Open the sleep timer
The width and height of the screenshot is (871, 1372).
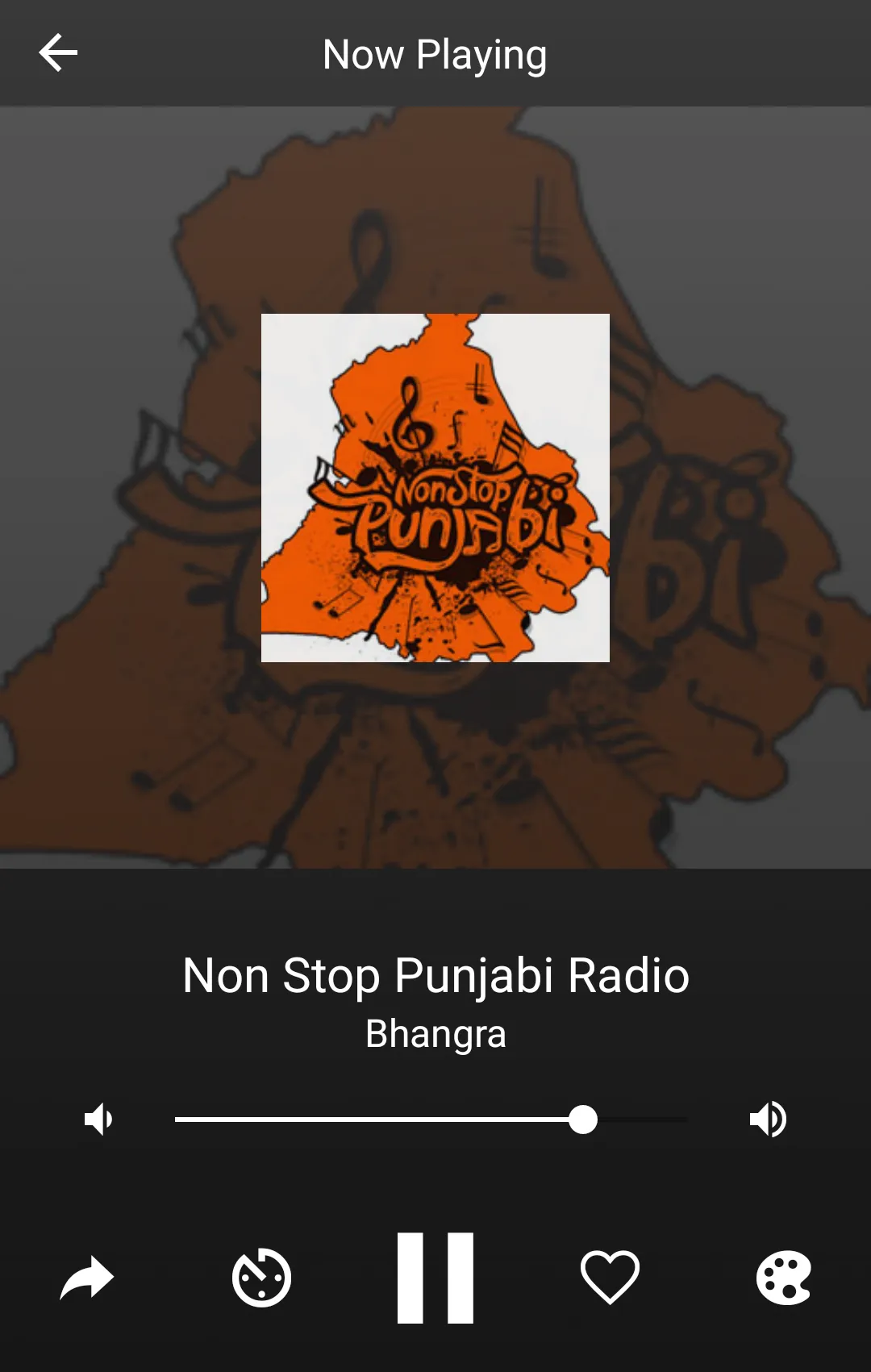click(x=261, y=1279)
